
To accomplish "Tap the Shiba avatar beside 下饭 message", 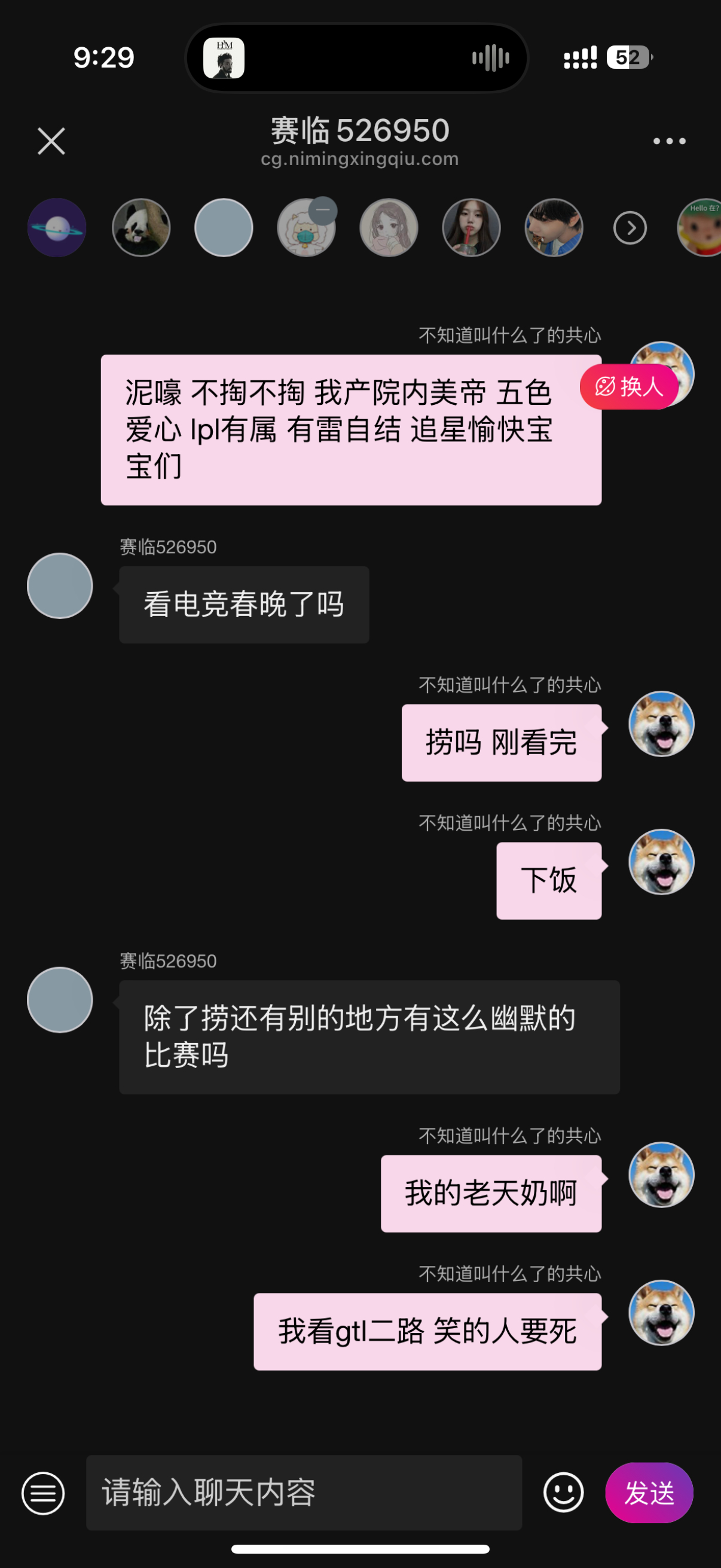I will click(x=661, y=862).
